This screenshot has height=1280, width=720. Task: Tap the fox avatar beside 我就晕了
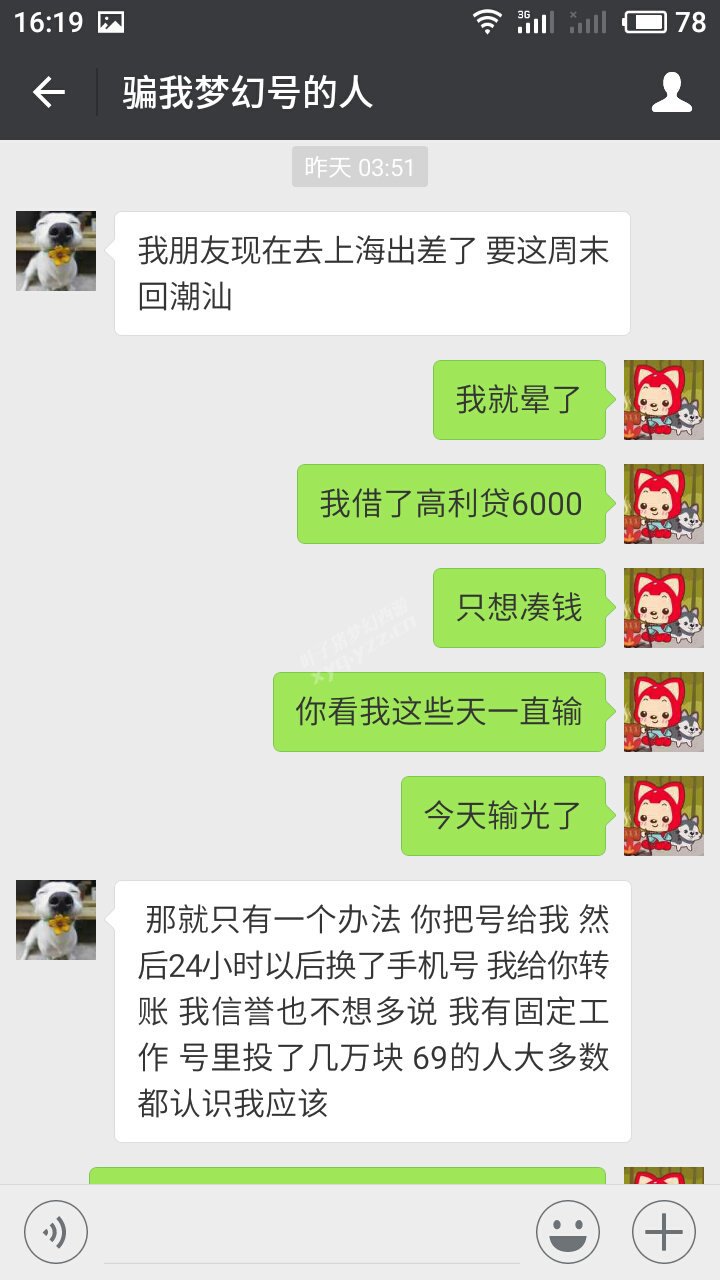coord(664,400)
